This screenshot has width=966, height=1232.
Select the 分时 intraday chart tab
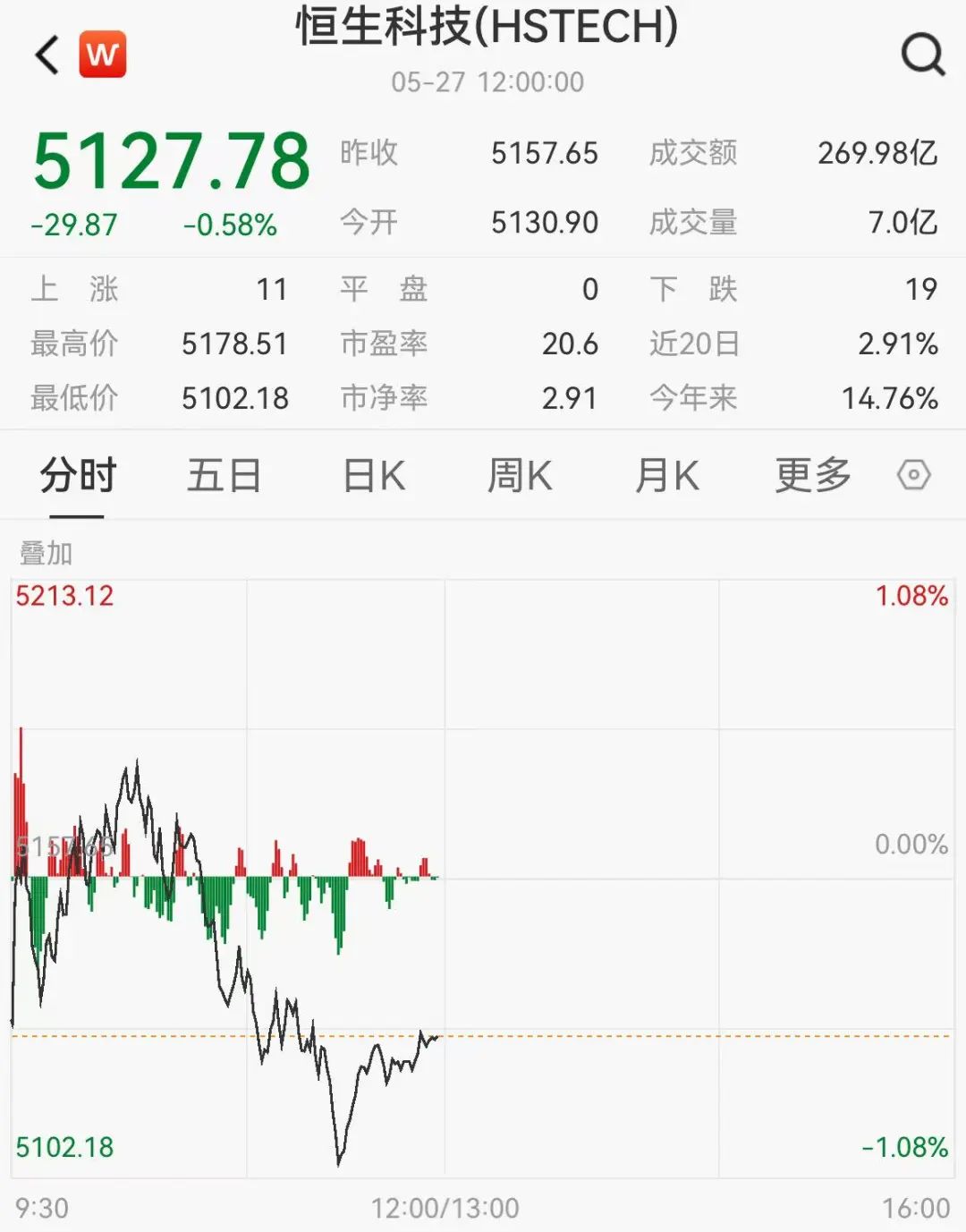pos(78,475)
